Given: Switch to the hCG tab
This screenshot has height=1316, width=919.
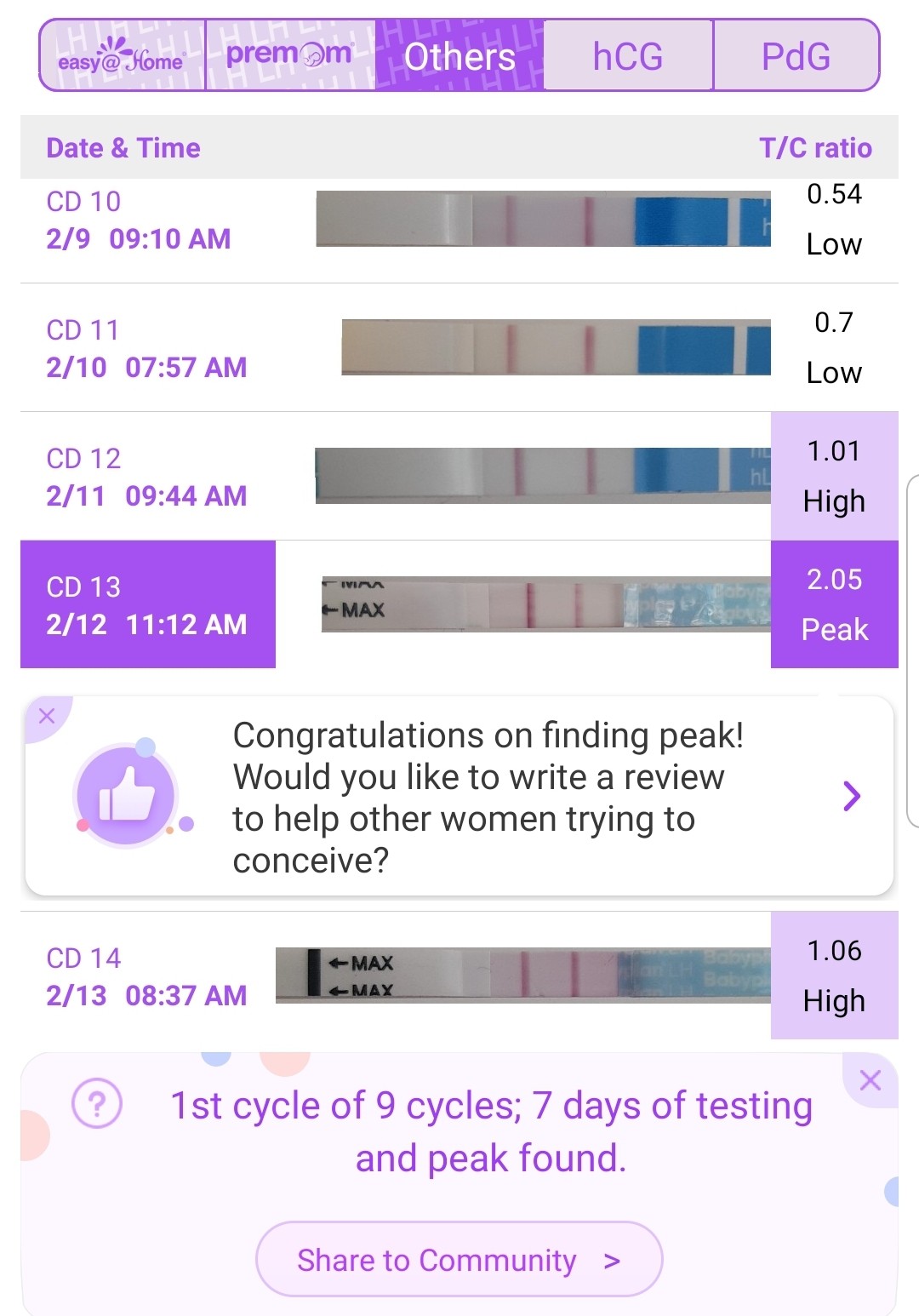Looking at the screenshot, I should tap(628, 56).
